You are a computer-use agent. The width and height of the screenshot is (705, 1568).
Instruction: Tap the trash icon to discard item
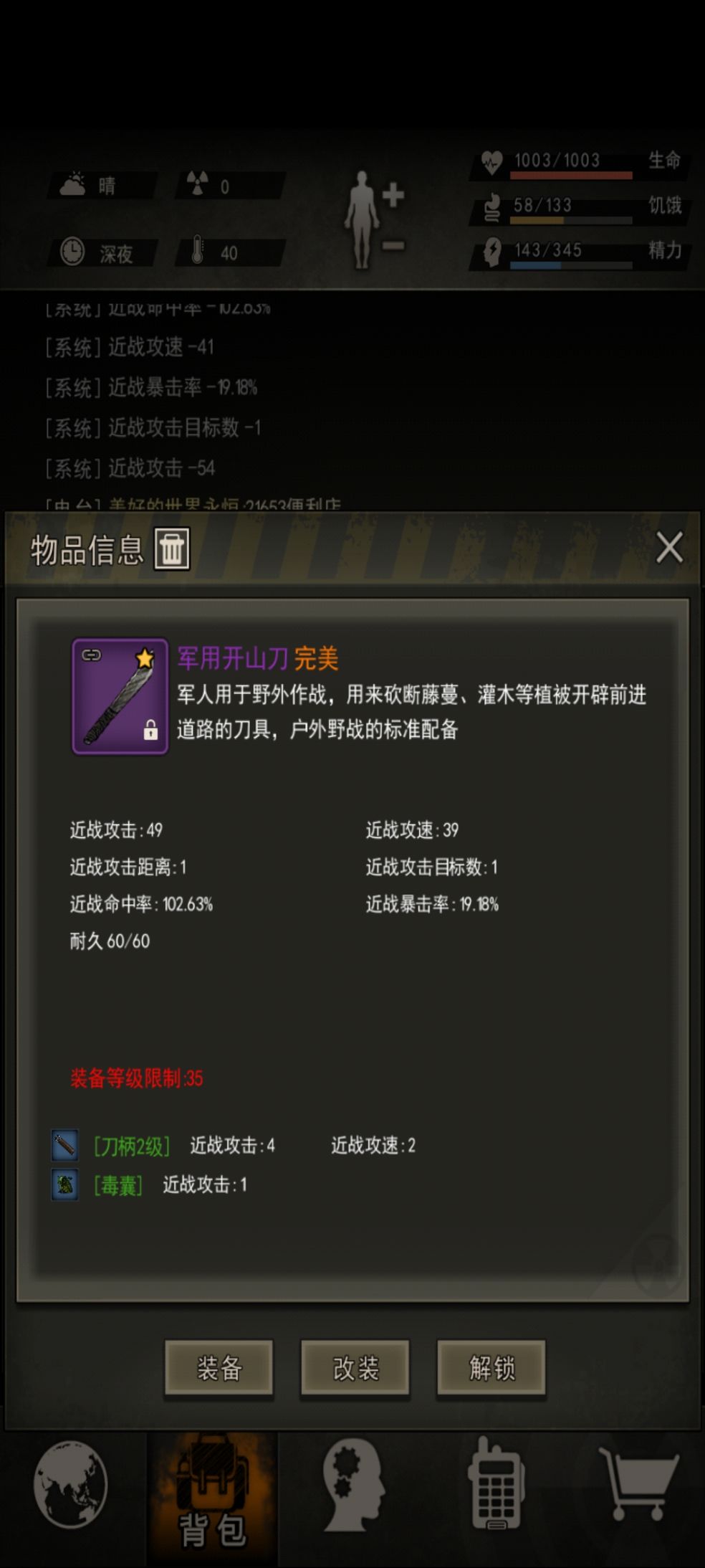pyautogui.click(x=172, y=549)
